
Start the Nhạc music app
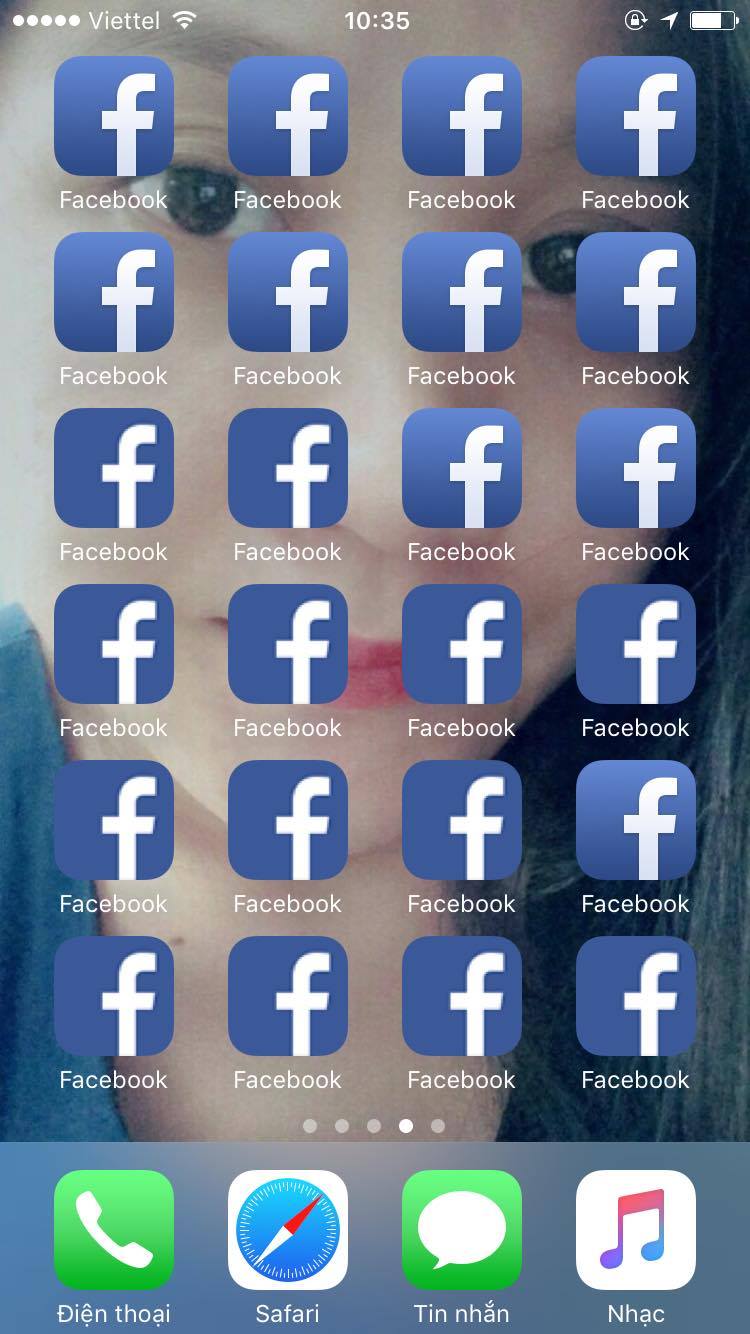tap(635, 1230)
